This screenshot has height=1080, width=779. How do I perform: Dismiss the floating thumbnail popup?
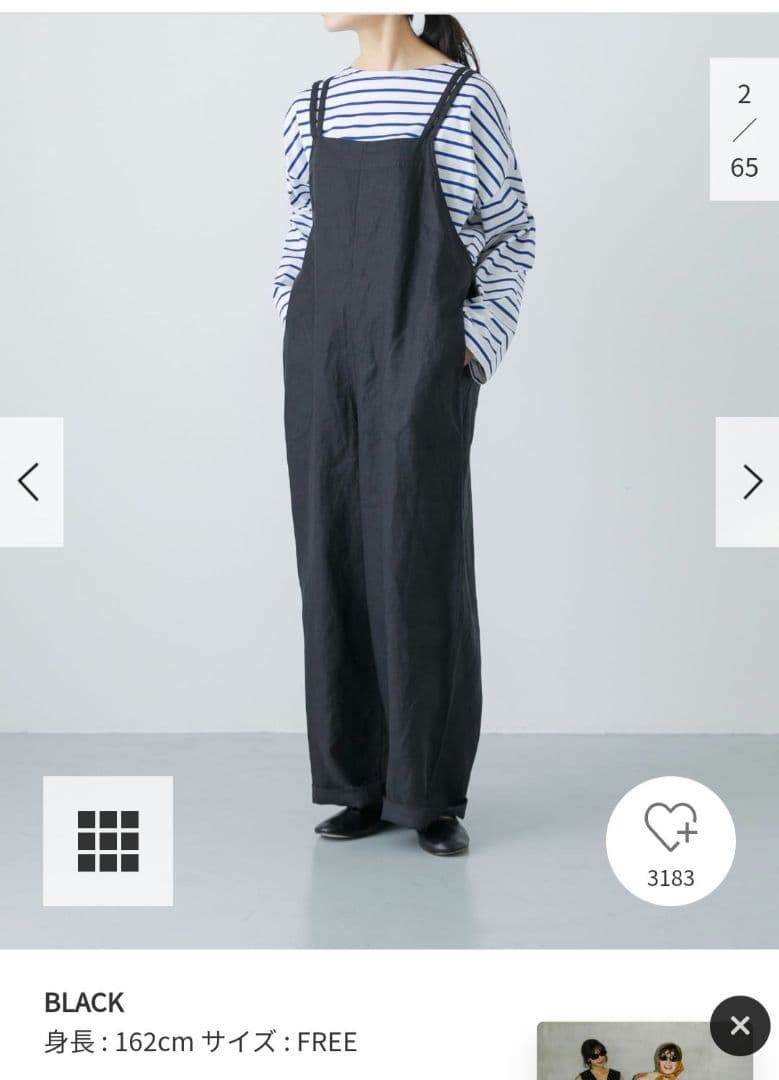740,1025
